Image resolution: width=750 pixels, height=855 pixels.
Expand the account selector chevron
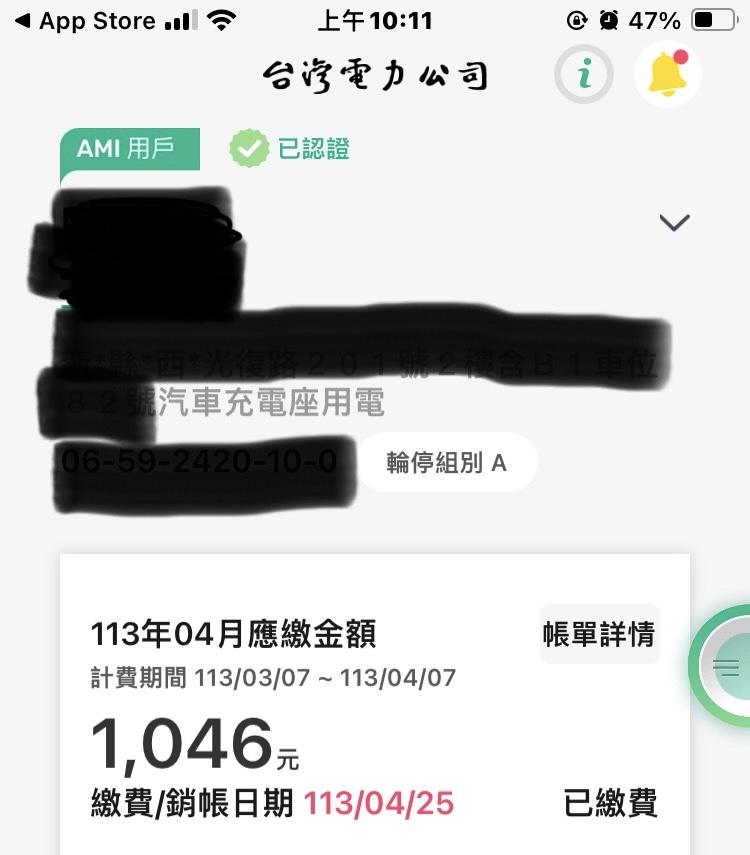coord(675,222)
